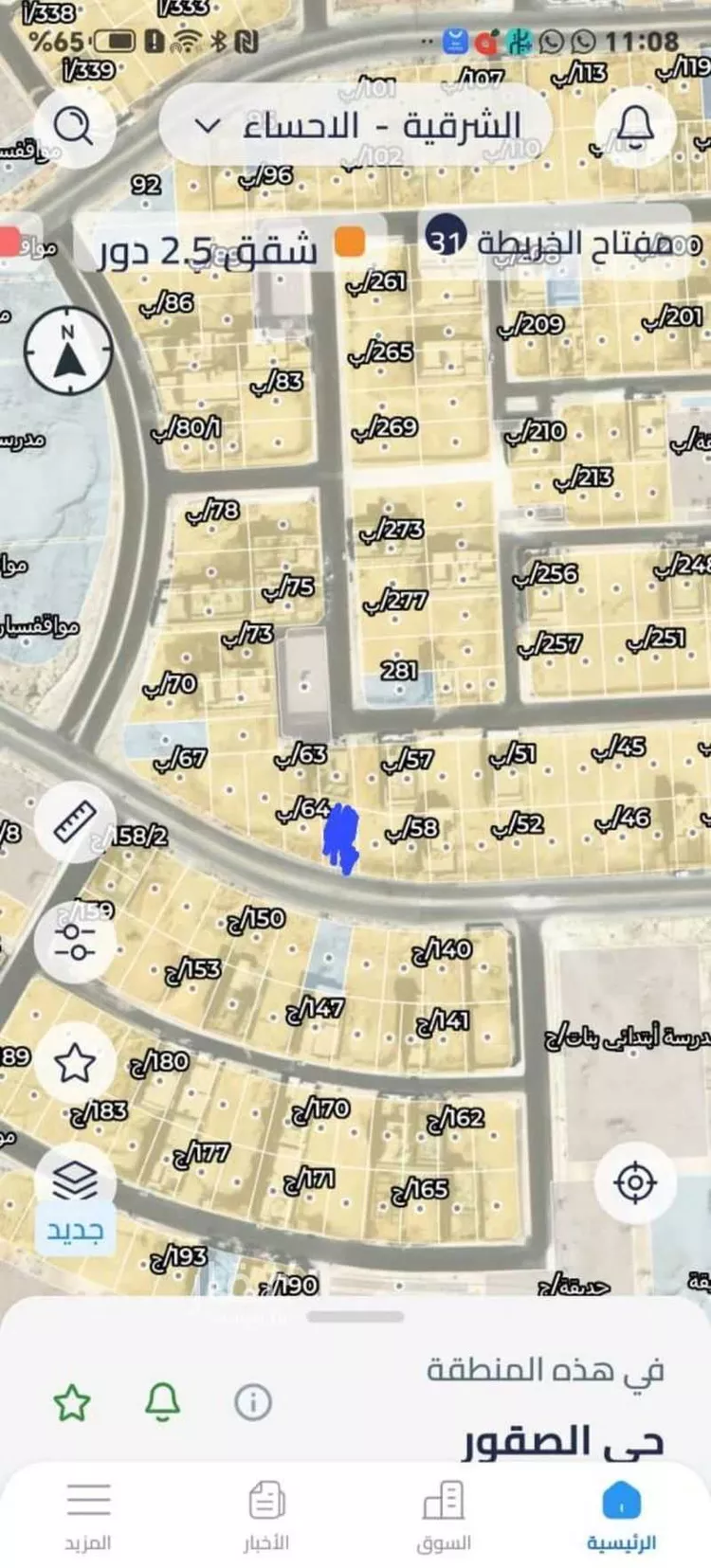Open the map filter sliders
Viewport: 711px width, 1568px height.
click(75, 941)
